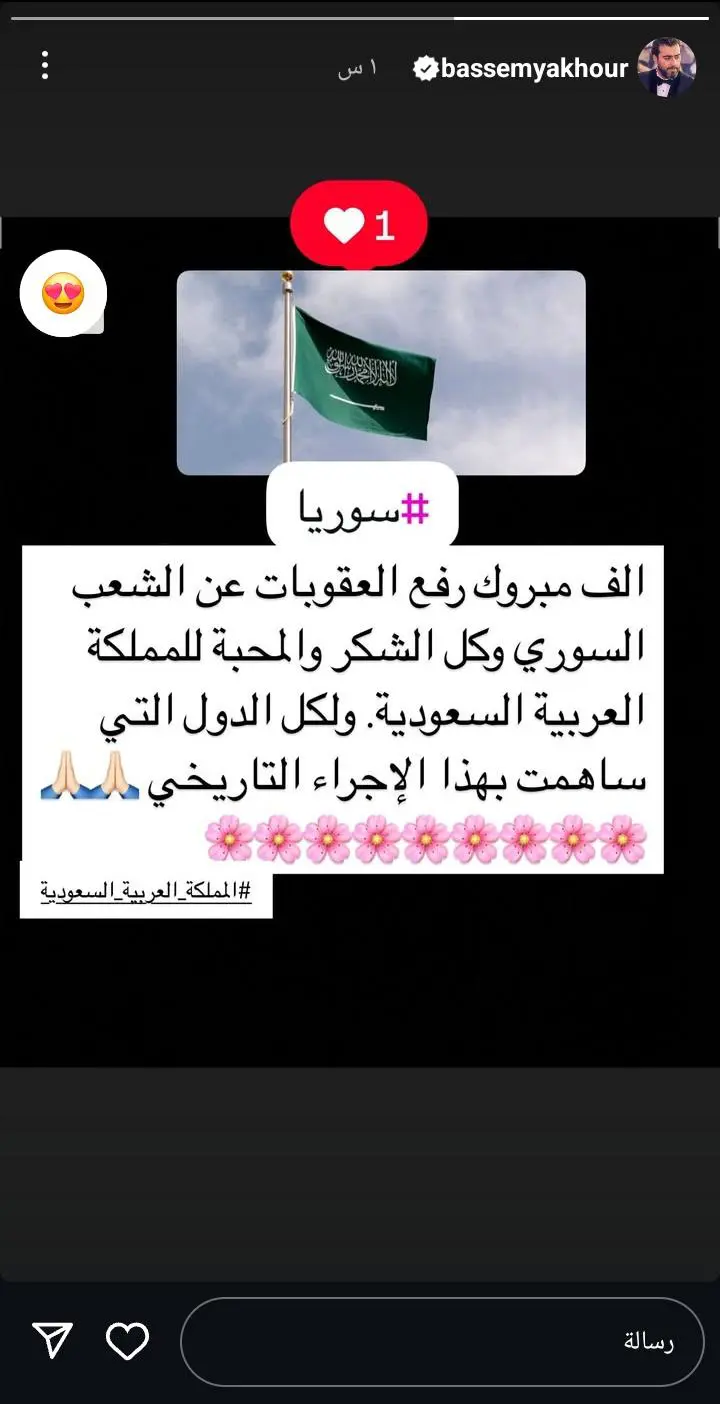Open the #المملكة_العربية_السعودية hashtag
Image resolution: width=720 pixels, height=1404 pixels.
click(146, 889)
